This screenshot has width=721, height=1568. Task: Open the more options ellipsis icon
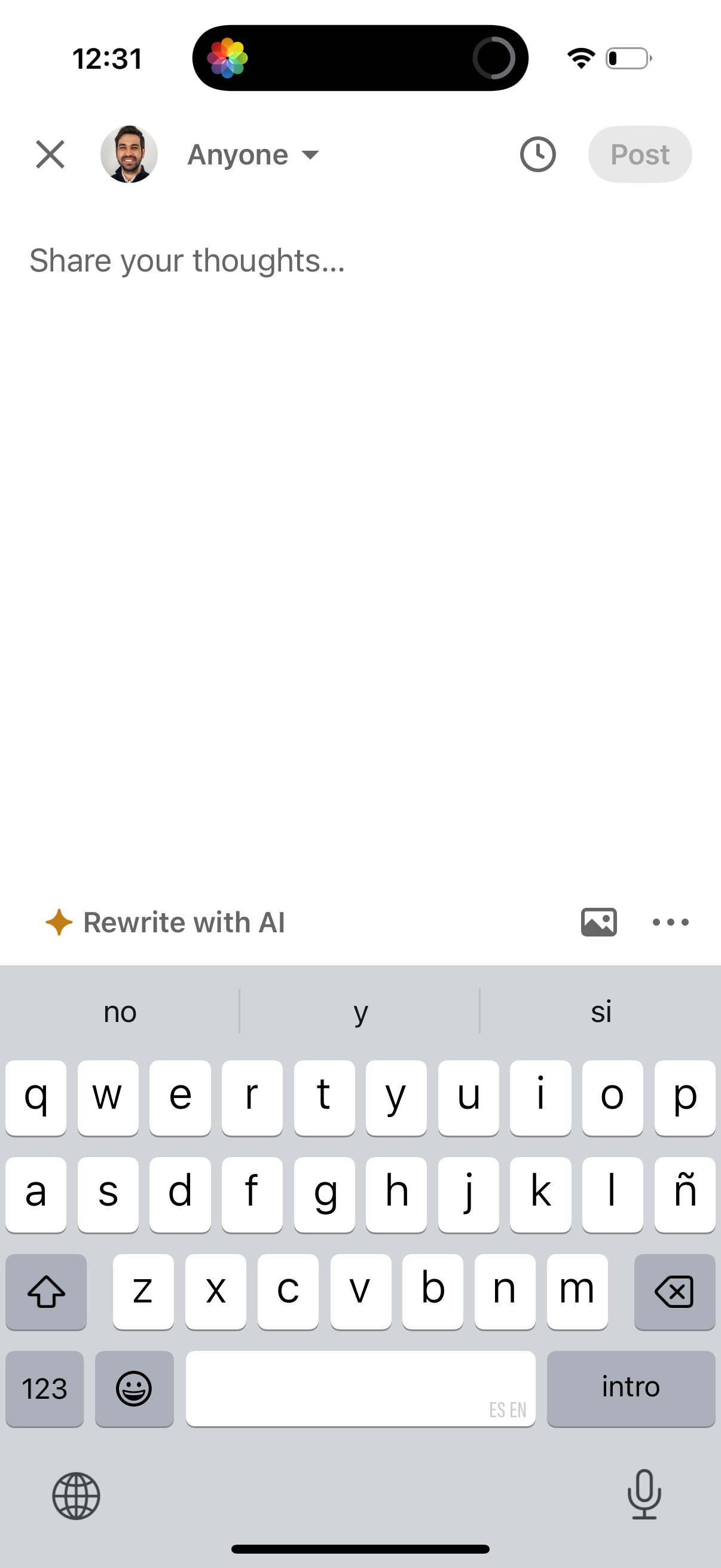point(669,922)
